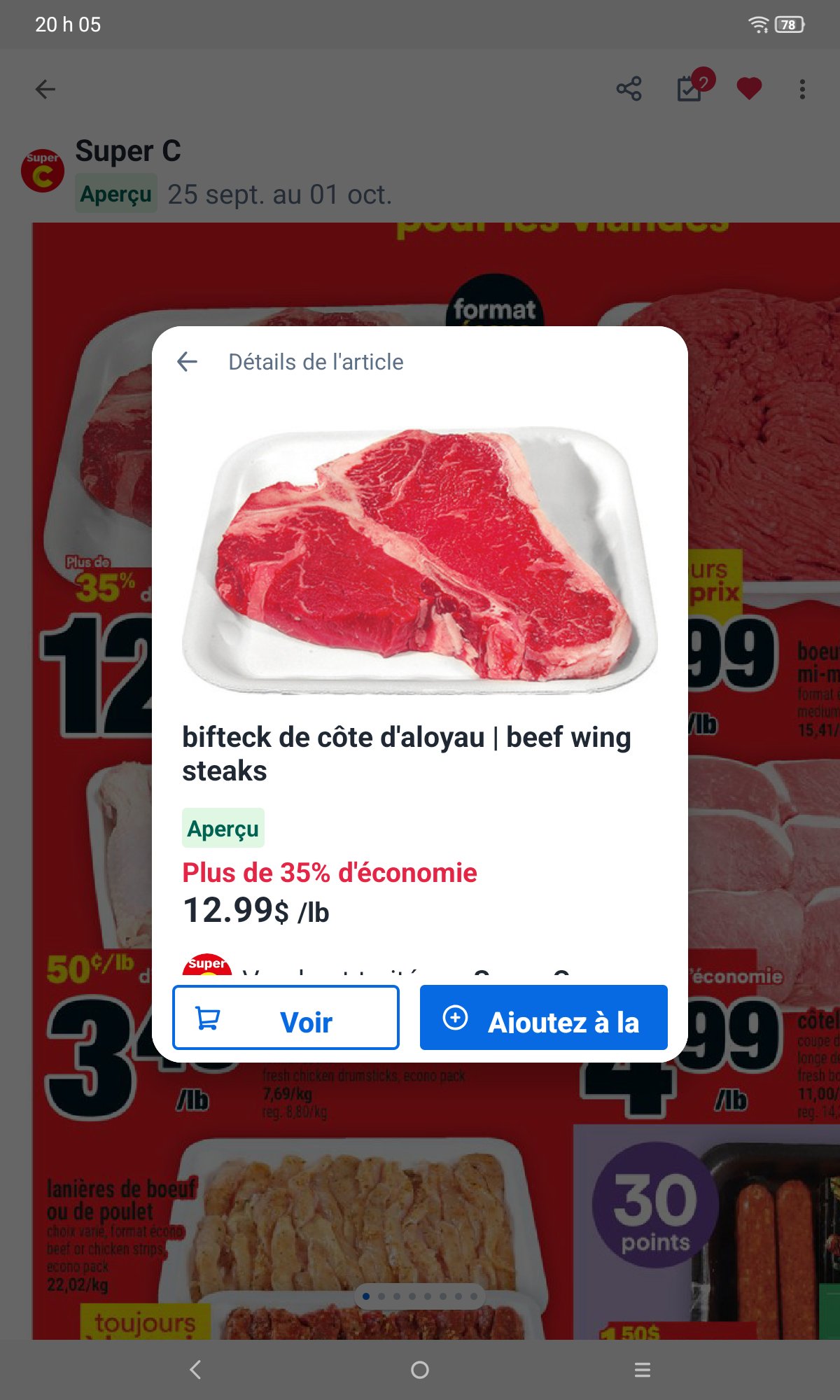Open the system recent apps button
The image size is (840, 1400).
(x=642, y=1370)
